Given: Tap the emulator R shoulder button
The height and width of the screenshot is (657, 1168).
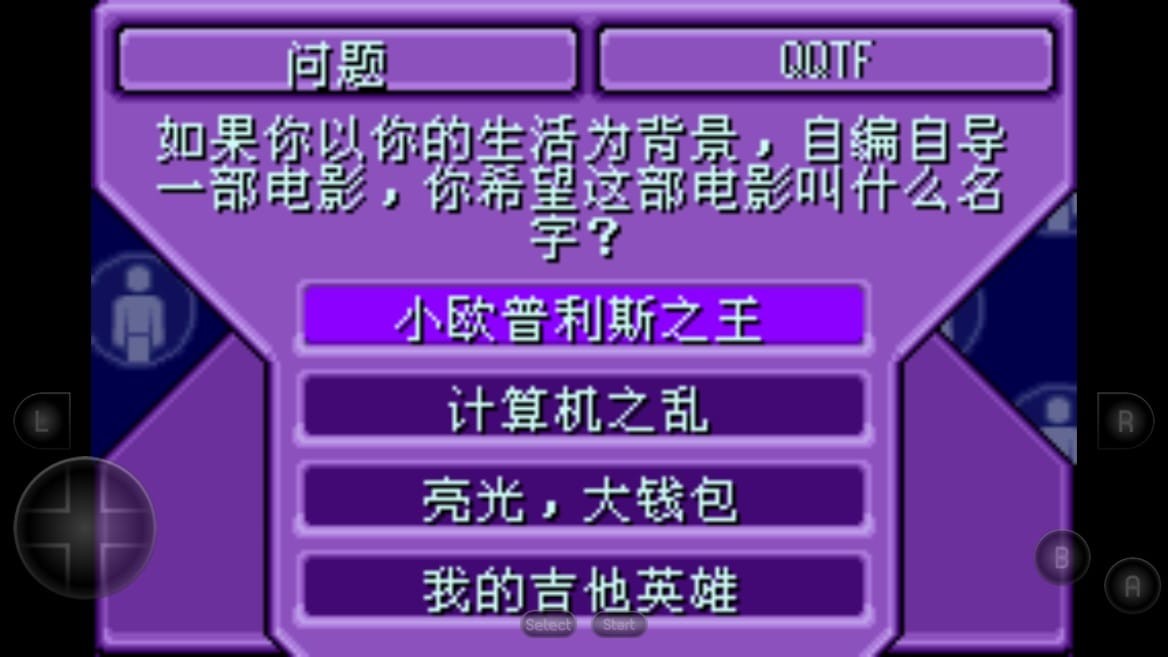Looking at the screenshot, I should click(x=1125, y=421).
